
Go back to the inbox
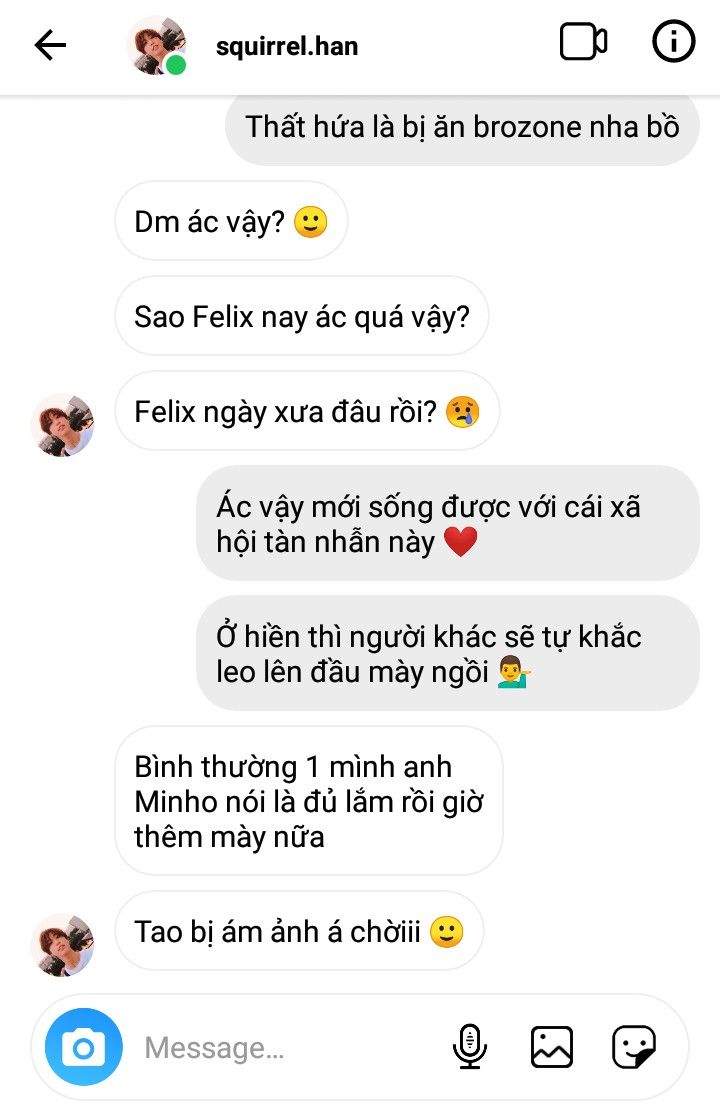click(x=50, y=45)
